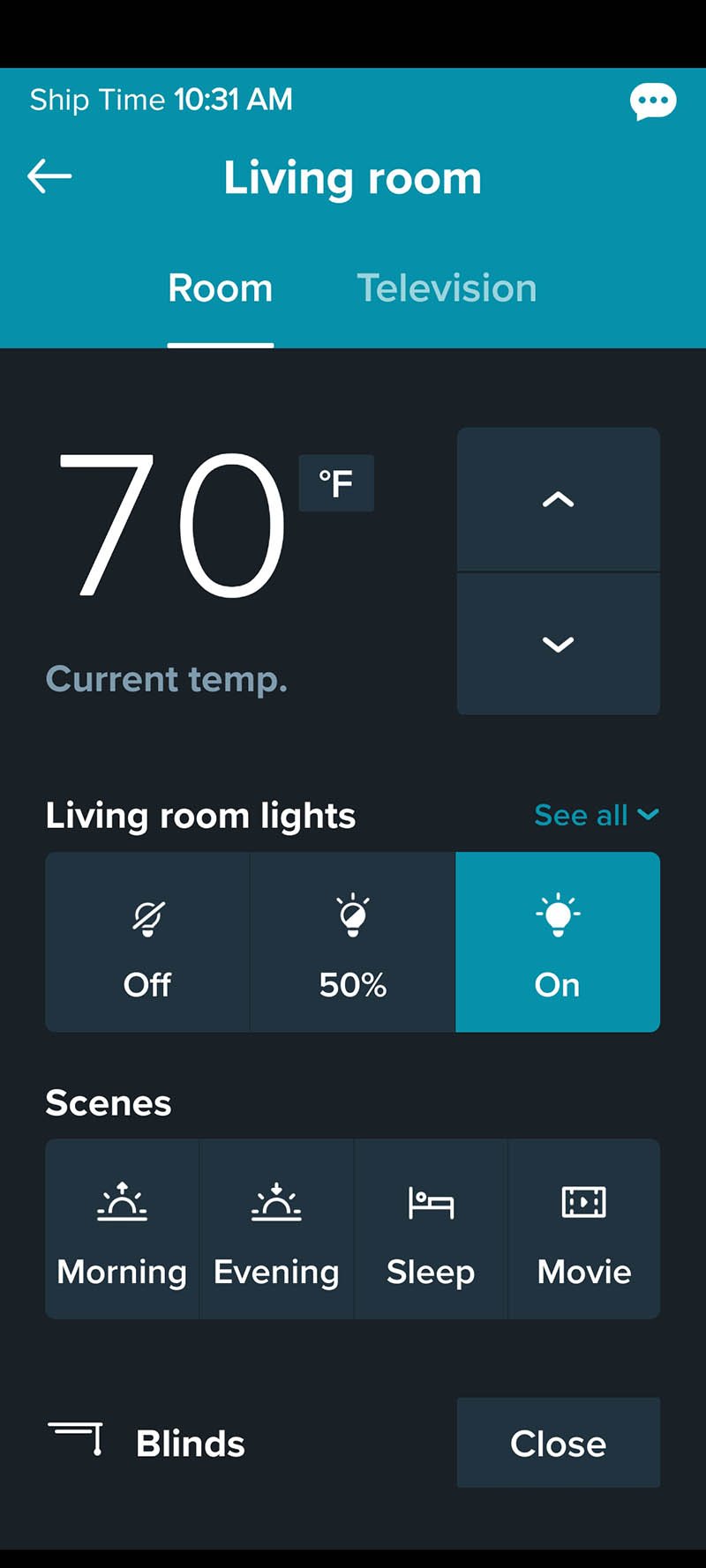Activate the Sleep scene
706x1568 pixels.
click(431, 1229)
